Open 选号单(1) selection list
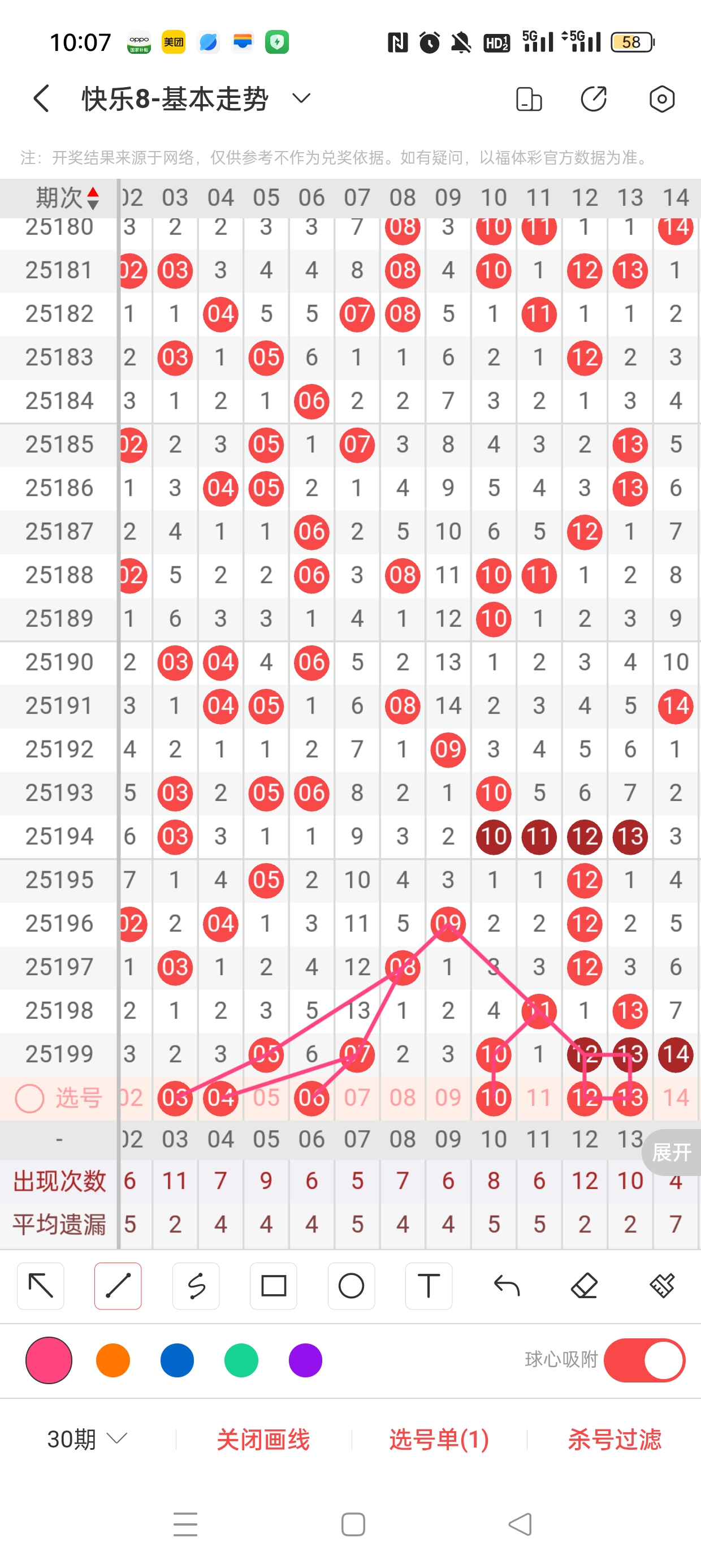The width and height of the screenshot is (701, 1568). pyautogui.click(x=439, y=1439)
